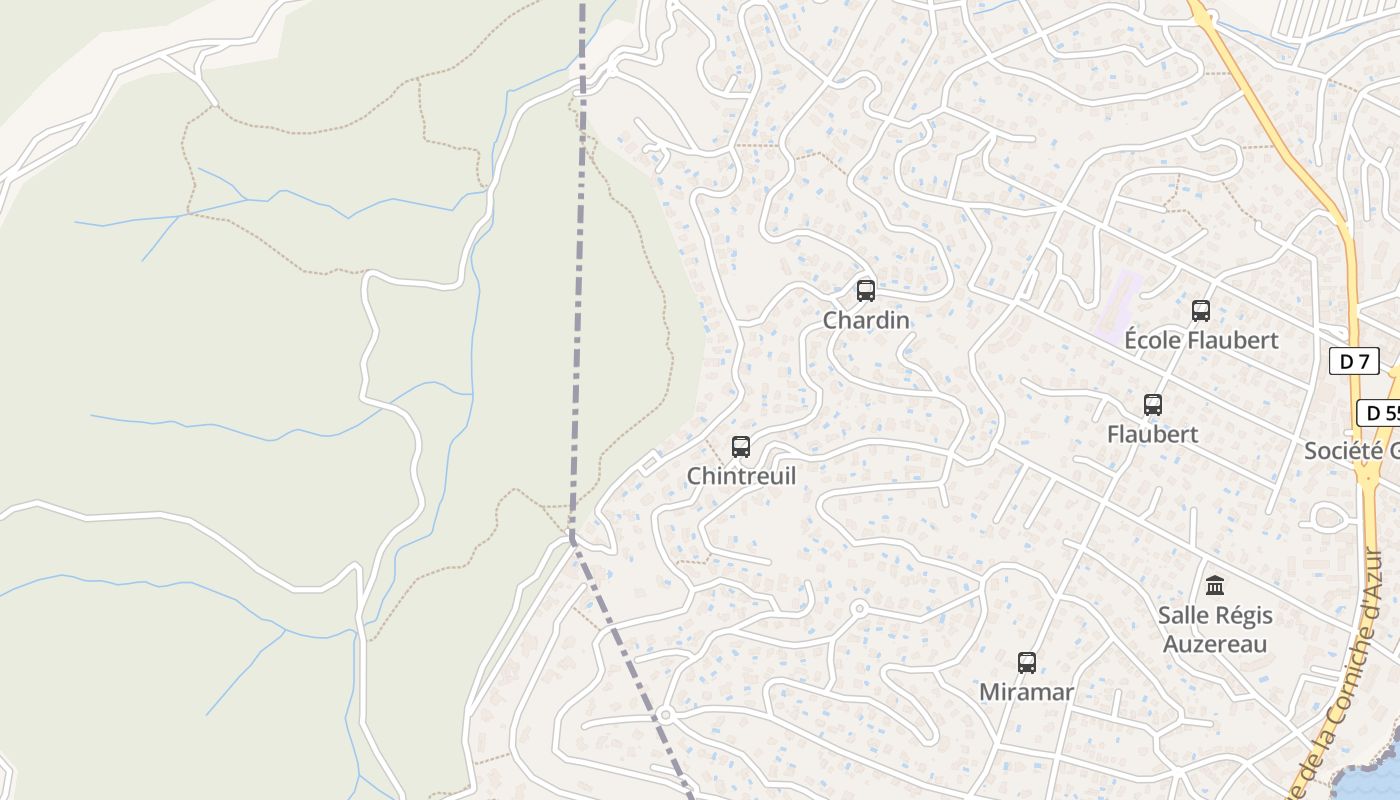The width and height of the screenshot is (1400, 800).
Task: Tap the École Flaubert bus stop
Action: tap(1201, 311)
